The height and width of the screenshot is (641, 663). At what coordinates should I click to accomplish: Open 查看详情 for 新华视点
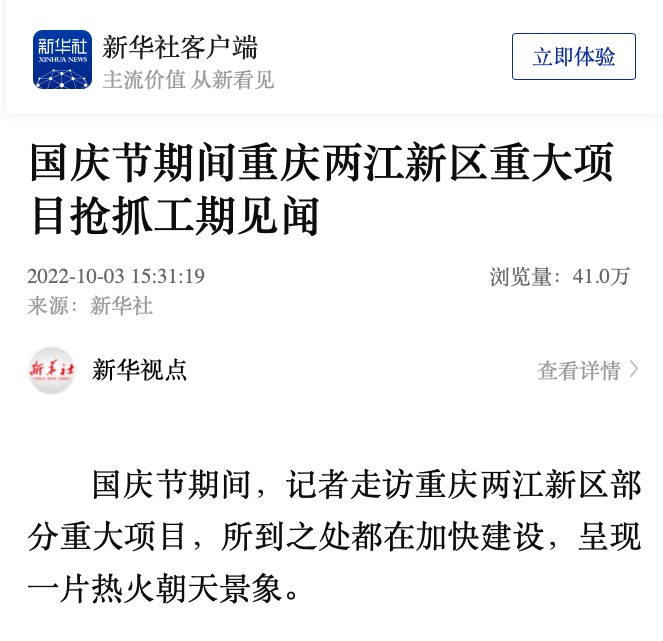[x=587, y=370]
